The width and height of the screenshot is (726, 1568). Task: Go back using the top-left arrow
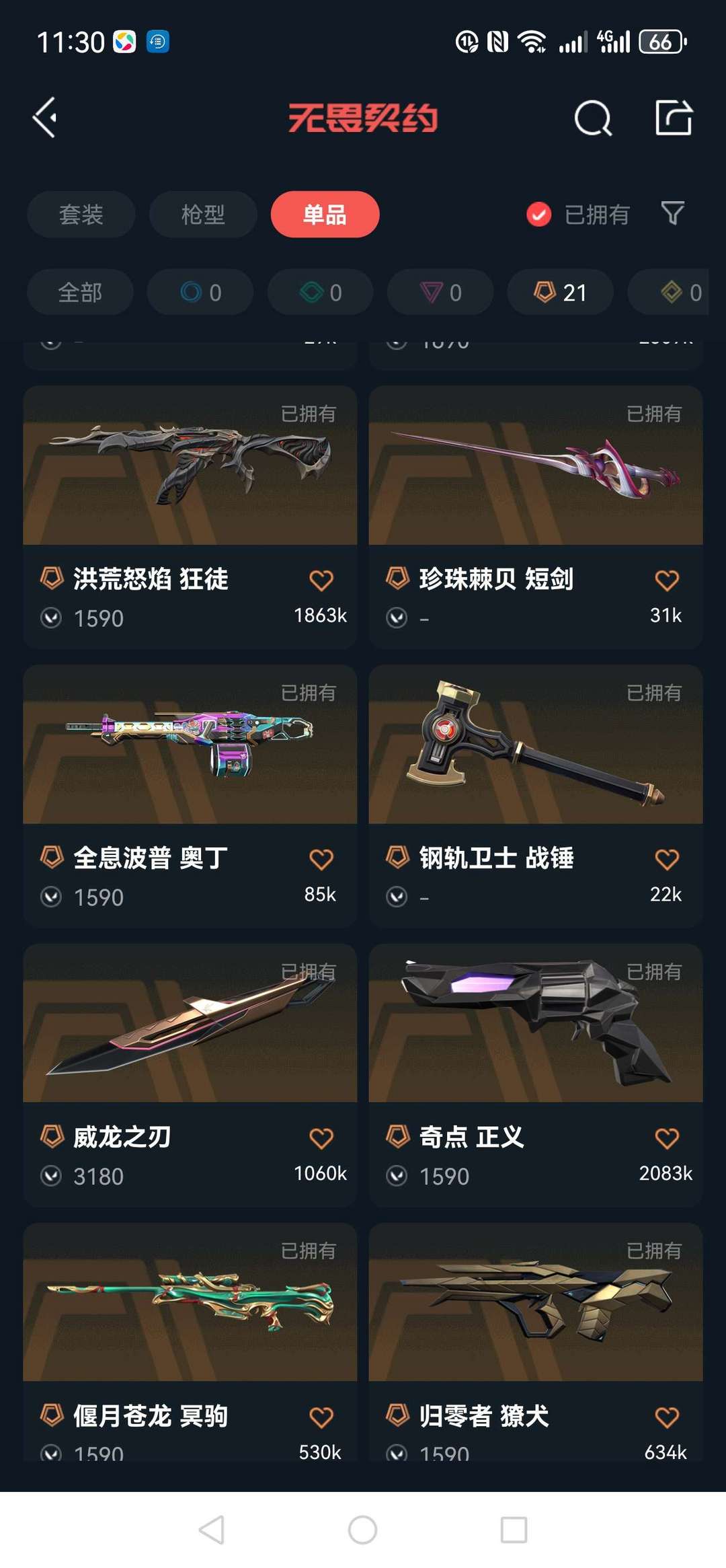(46, 118)
